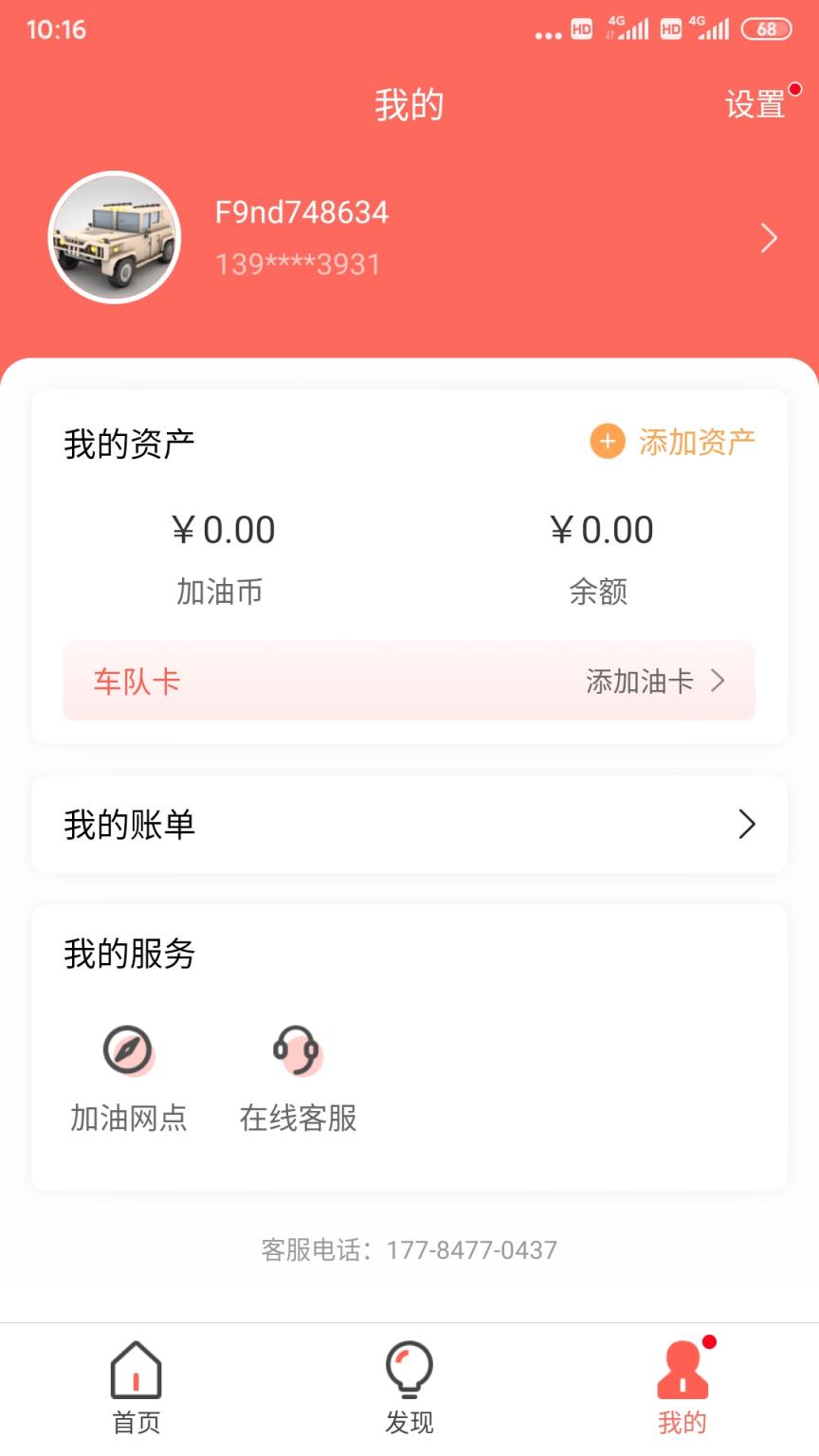Click the orange plus icon beside 添加资产
Image resolution: width=819 pixels, height=1456 pixels.
pyautogui.click(x=606, y=441)
